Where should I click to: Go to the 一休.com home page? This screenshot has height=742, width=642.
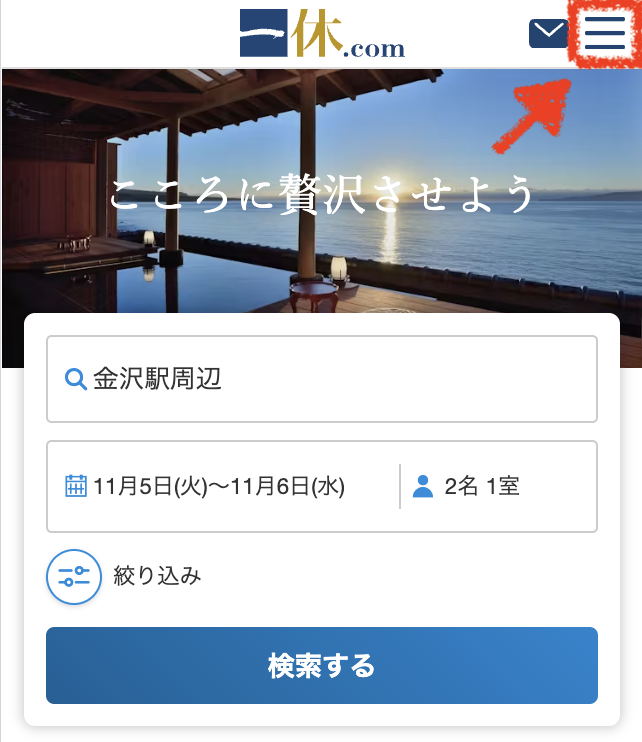point(322,34)
